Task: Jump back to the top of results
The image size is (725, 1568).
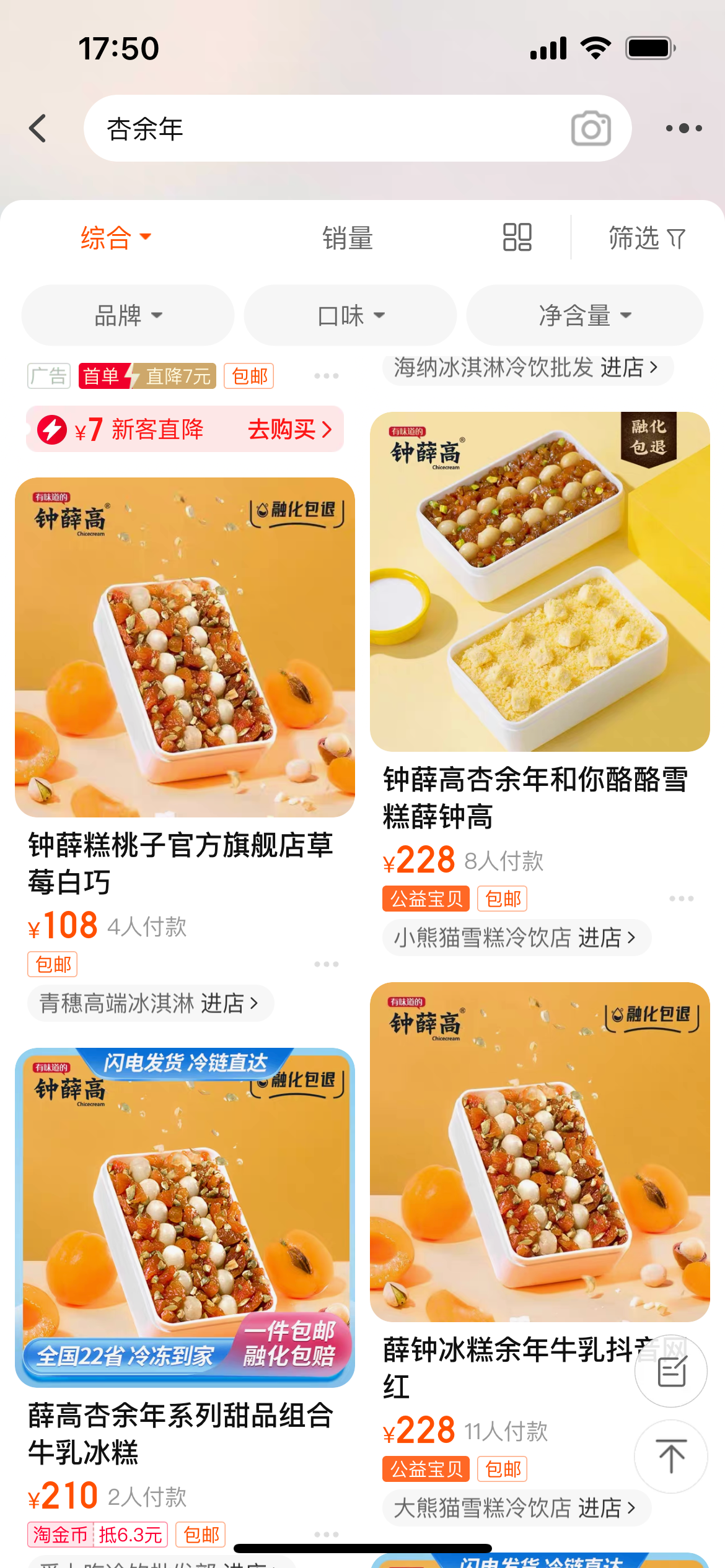Action: click(x=671, y=1457)
